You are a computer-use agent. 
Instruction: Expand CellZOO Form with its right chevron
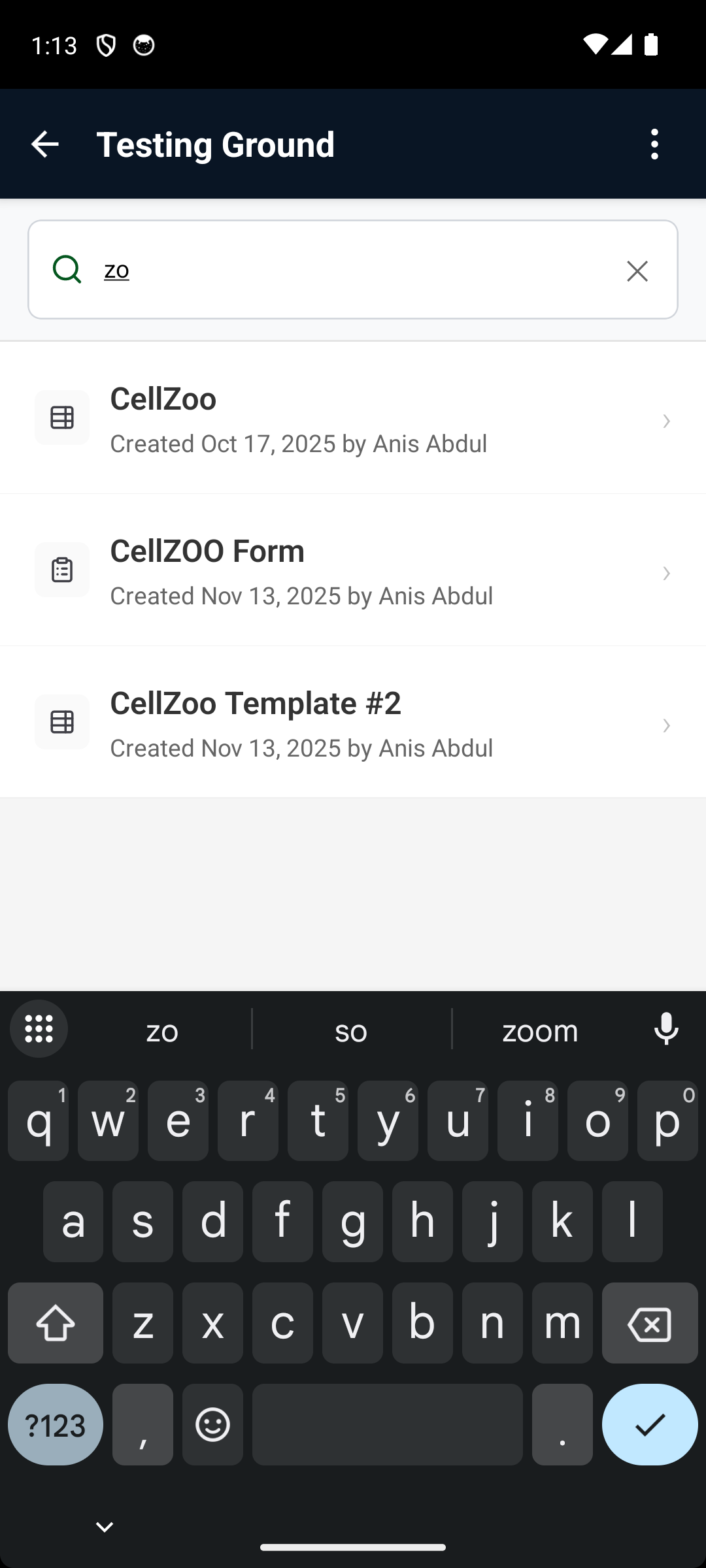coord(666,573)
